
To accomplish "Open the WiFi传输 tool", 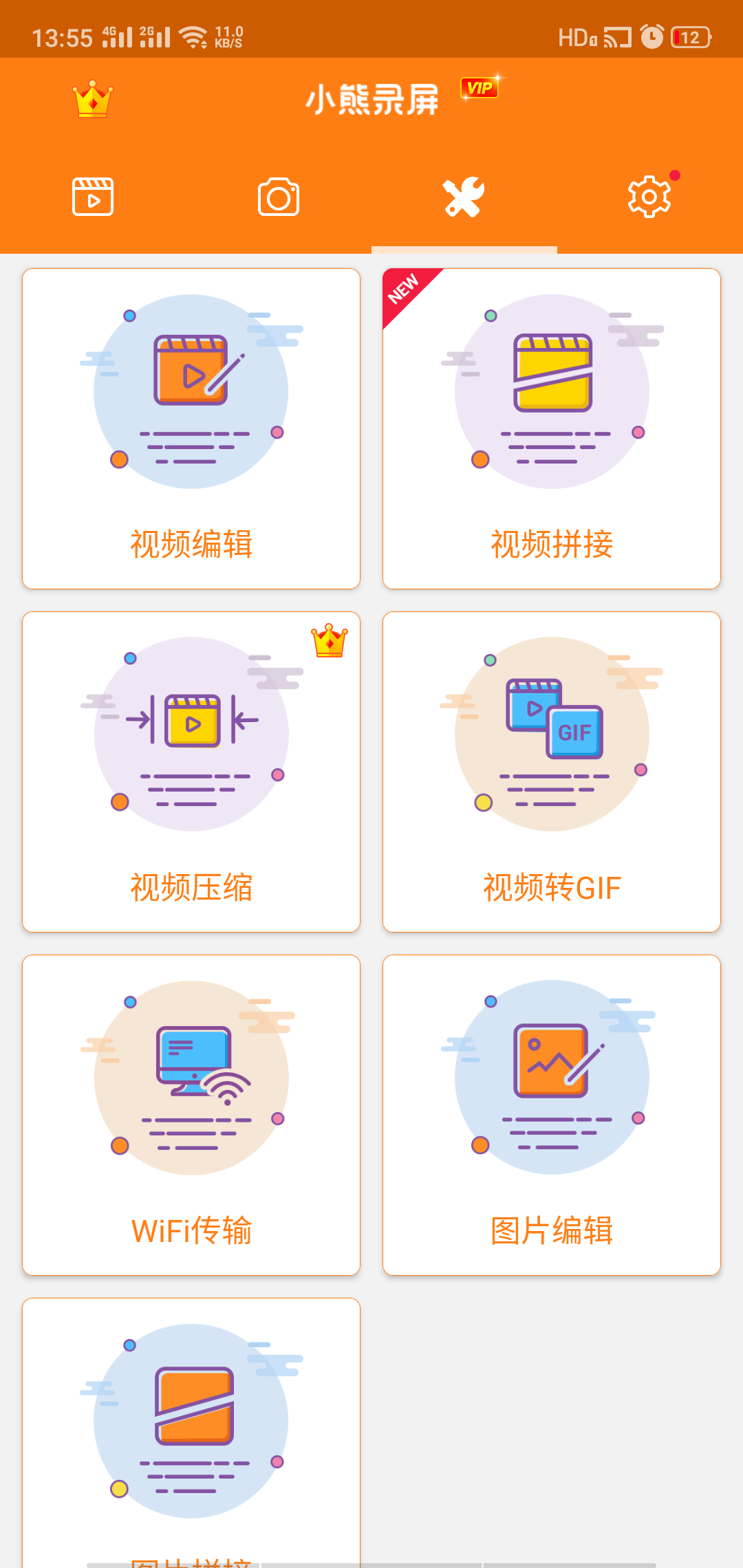I will 191,1115.
